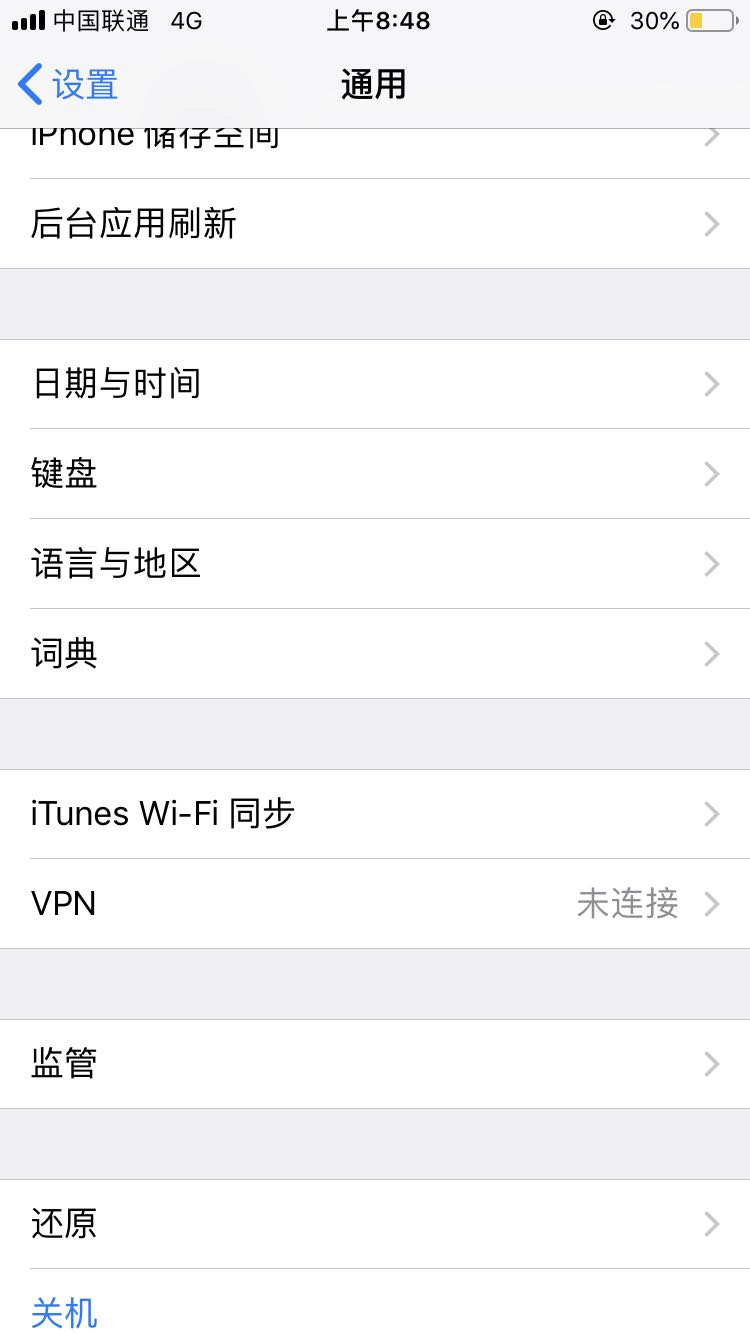Image resolution: width=750 pixels, height=1334 pixels.
Task: Open the 词典 row
Action: (375, 654)
